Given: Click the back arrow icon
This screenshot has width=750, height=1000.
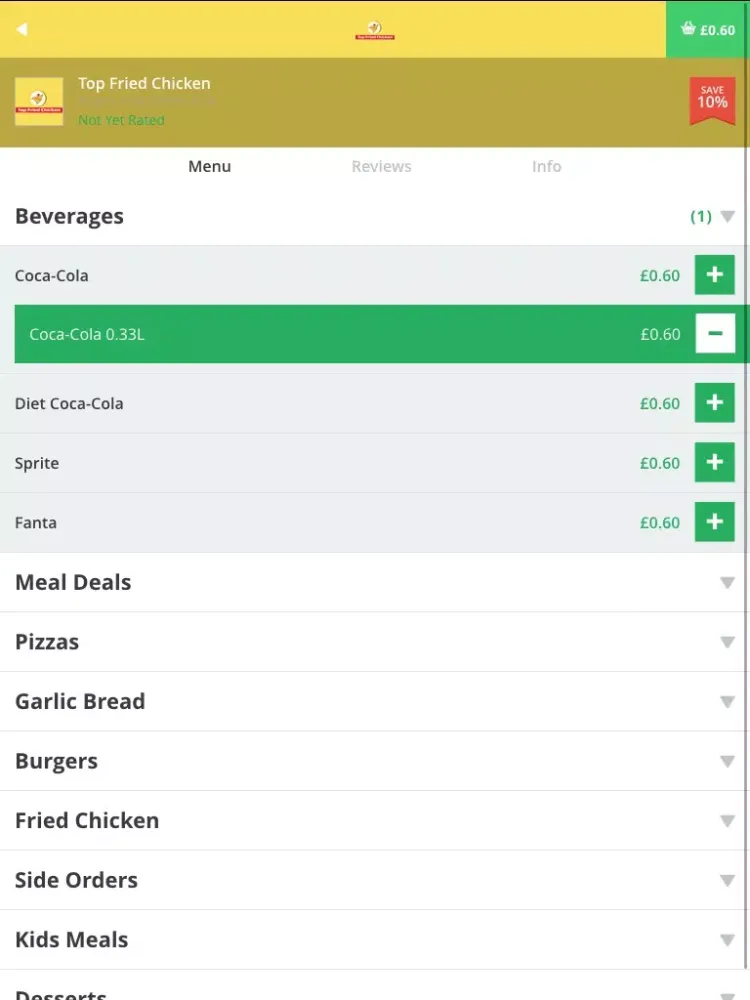Looking at the screenshot, I should pos(22,29).
